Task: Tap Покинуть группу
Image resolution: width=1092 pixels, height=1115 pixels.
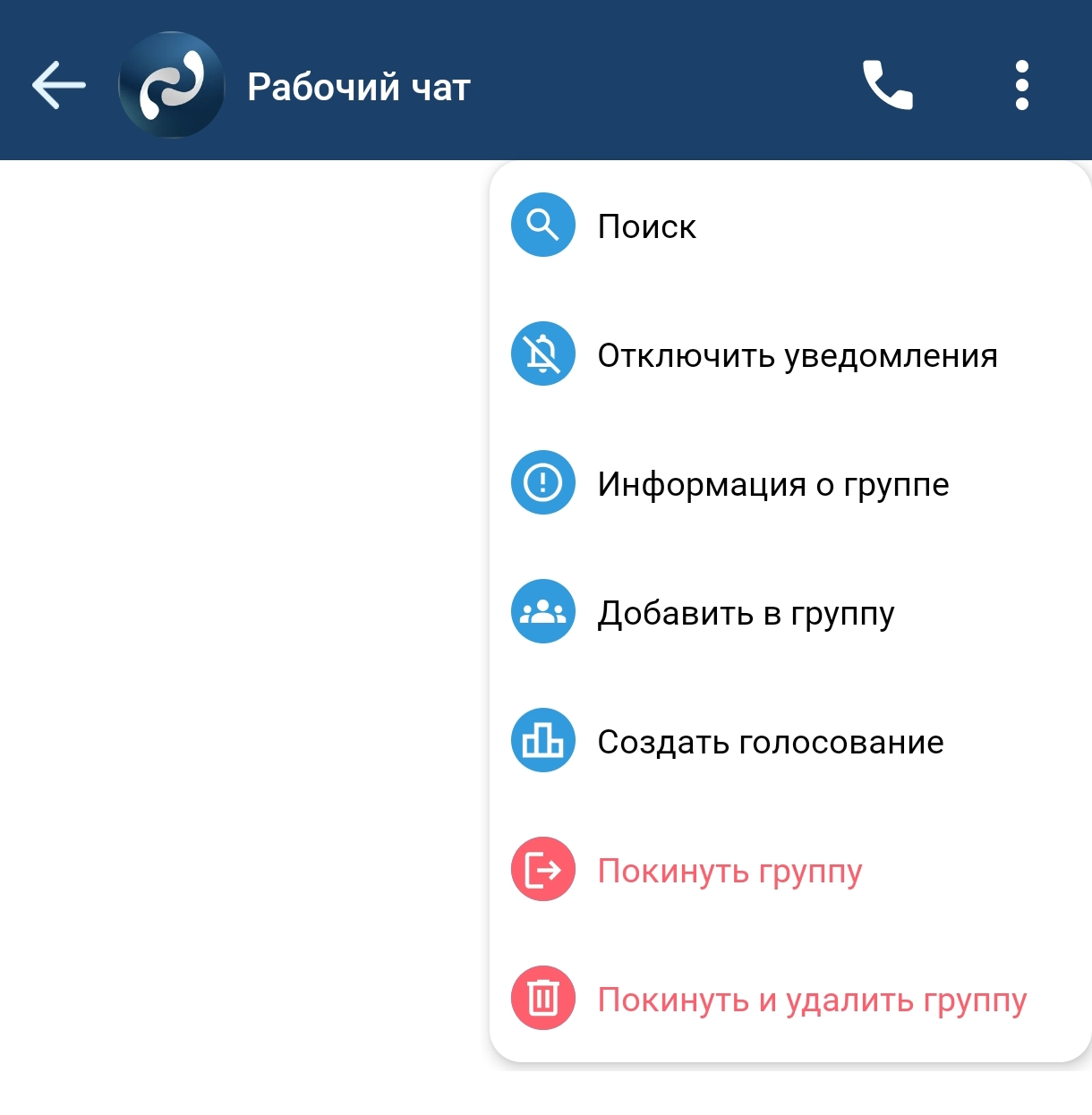Action: [x=729, y=871]
